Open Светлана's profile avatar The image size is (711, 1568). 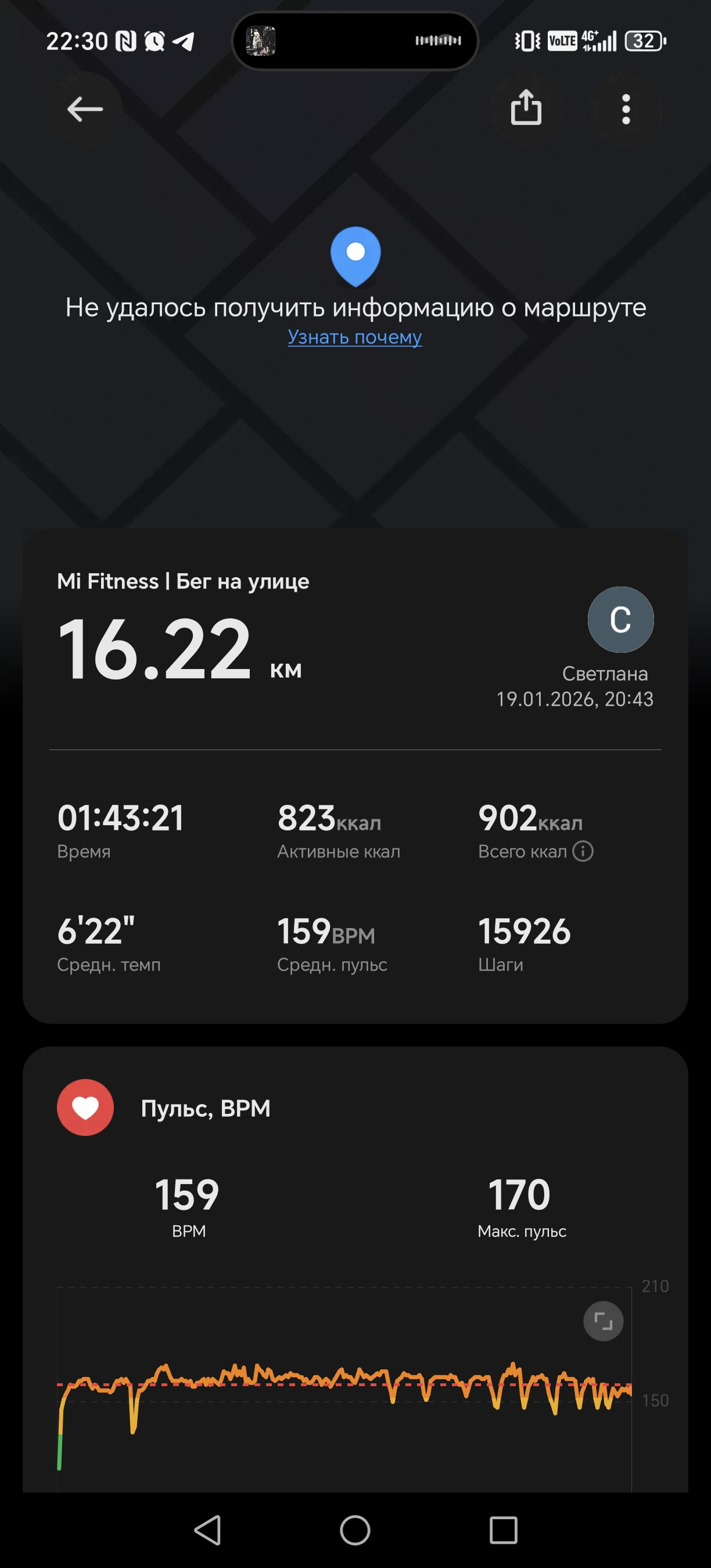point(620,620)
